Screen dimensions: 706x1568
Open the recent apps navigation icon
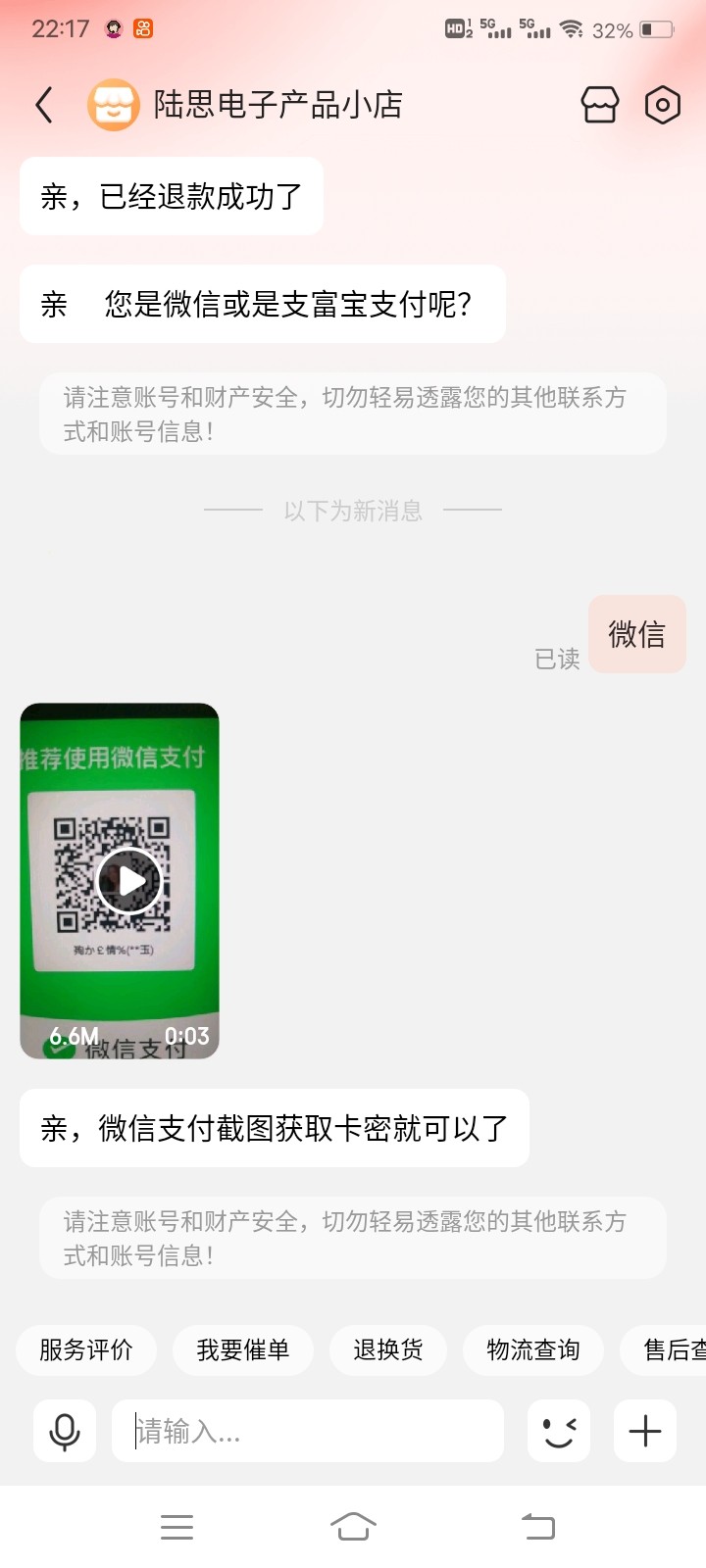176,1525
